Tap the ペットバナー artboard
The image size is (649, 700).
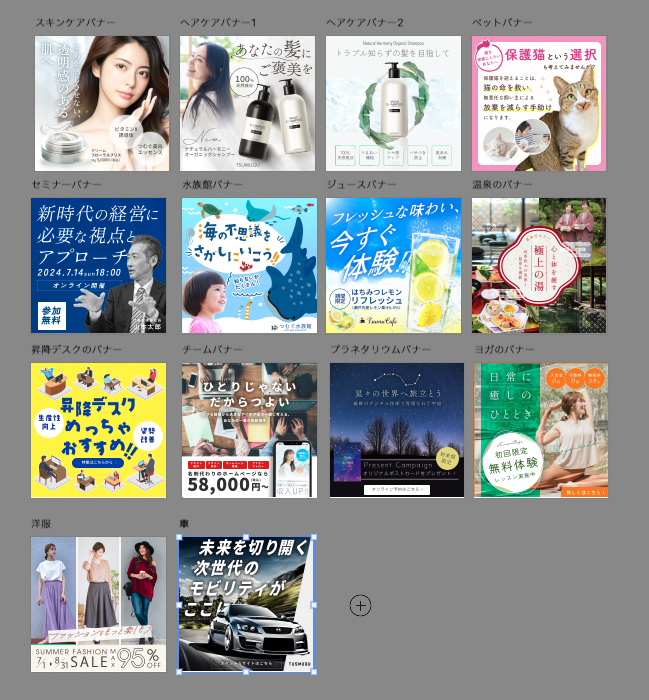(539, 104)
